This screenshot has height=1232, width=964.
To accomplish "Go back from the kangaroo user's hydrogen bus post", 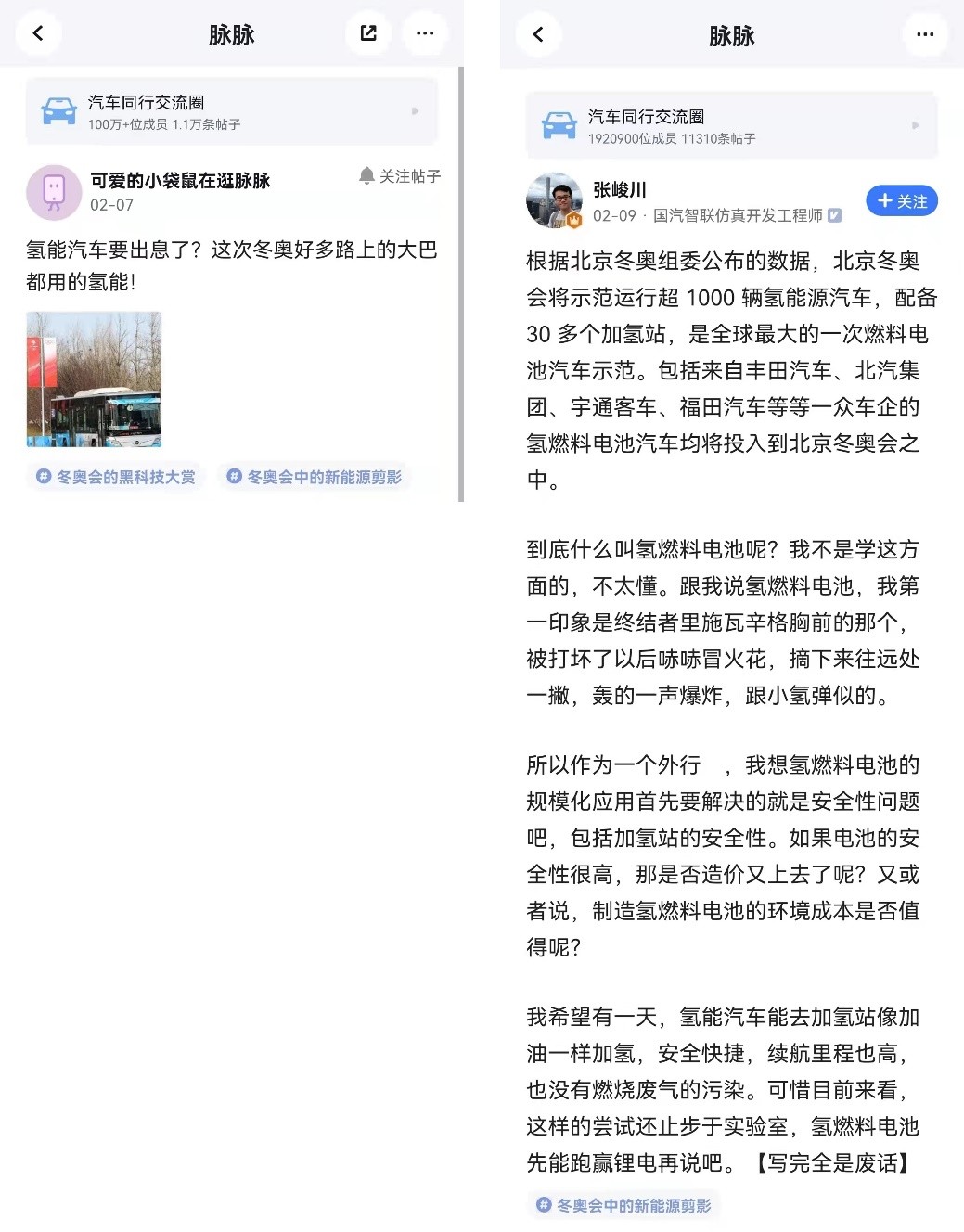I will [38, 33].
